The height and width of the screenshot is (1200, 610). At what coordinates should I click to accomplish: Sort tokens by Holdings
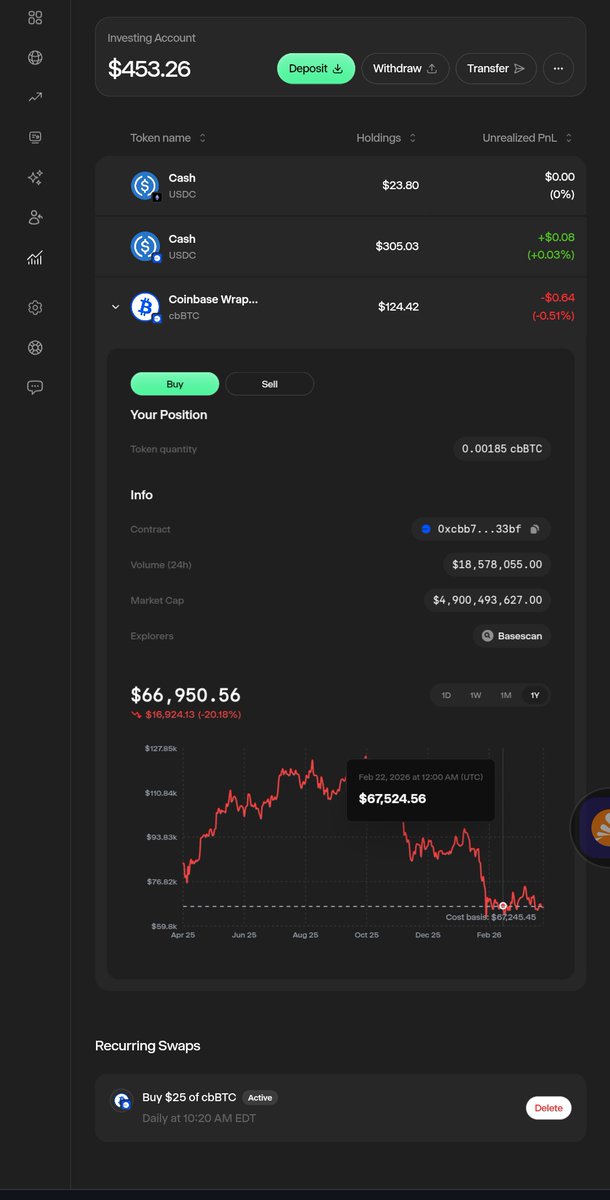pyautogui.click(x=386, y=138)
